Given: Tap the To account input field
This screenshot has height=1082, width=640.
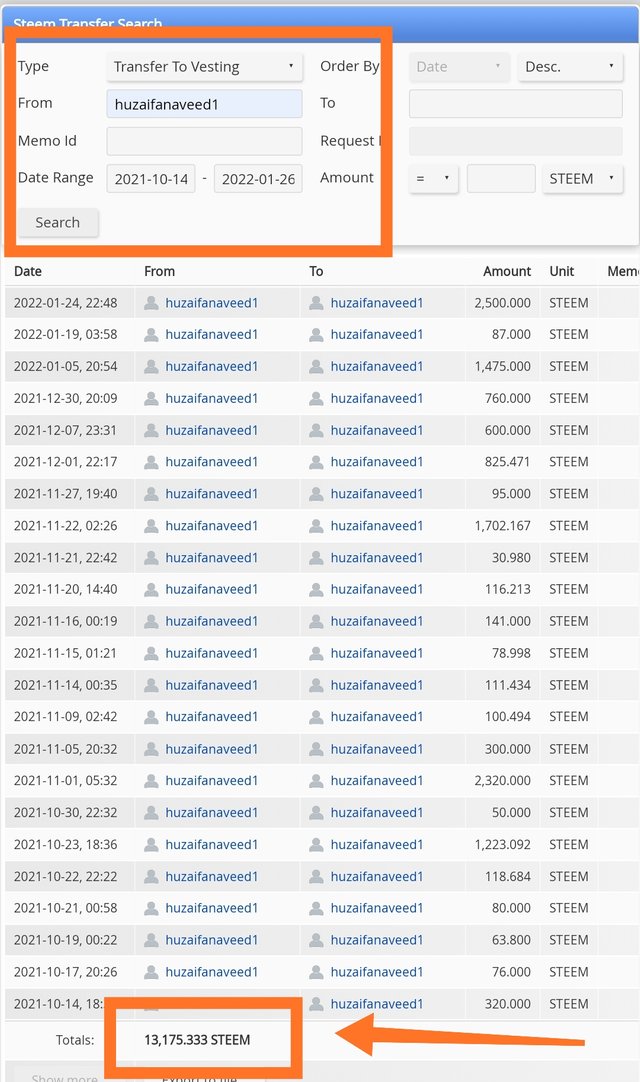Looking at the screenshot, I should click(516, 104).
